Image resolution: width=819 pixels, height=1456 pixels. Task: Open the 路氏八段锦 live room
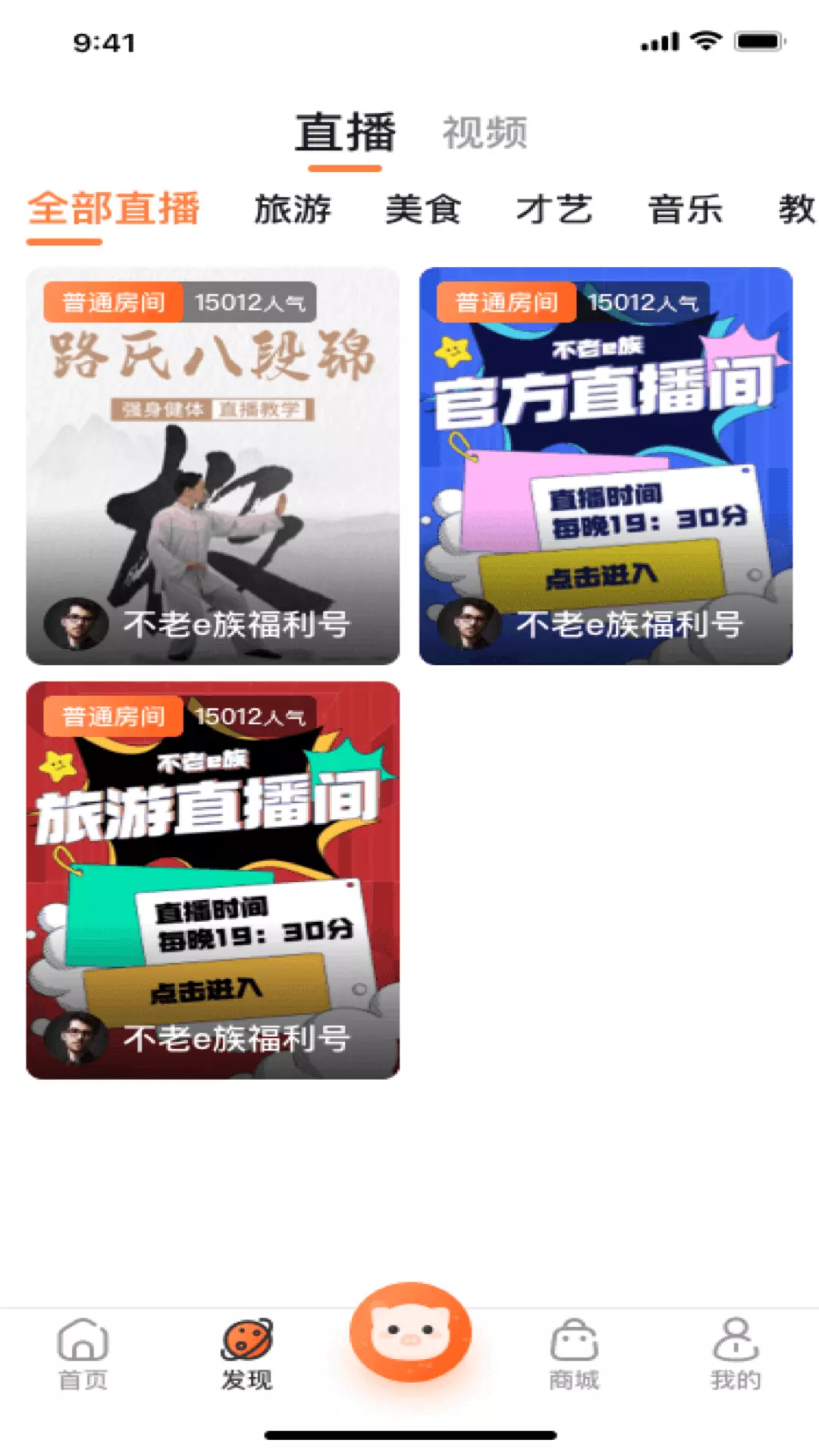213,466
